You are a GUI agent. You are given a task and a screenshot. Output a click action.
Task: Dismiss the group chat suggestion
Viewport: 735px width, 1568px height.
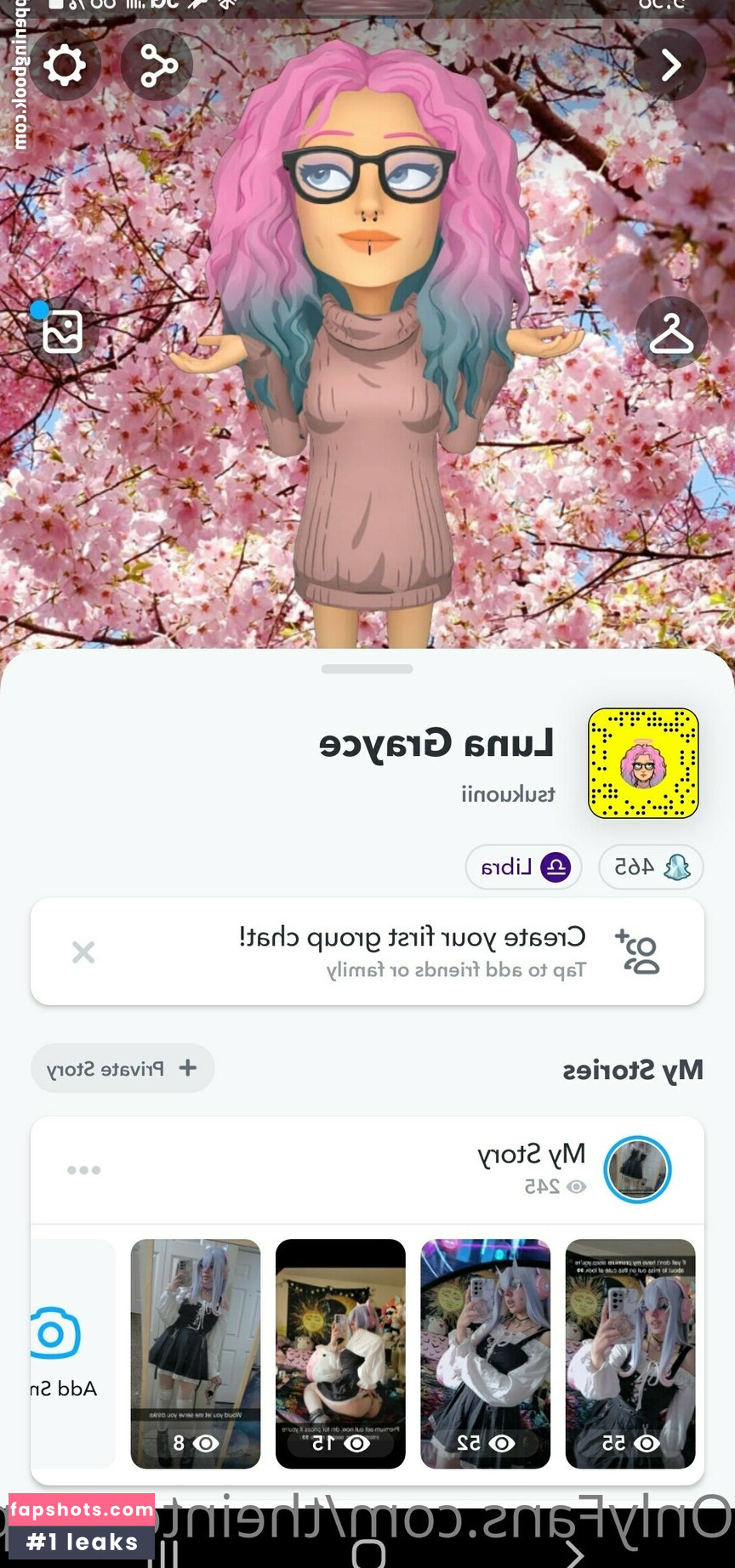click(83, 952)
